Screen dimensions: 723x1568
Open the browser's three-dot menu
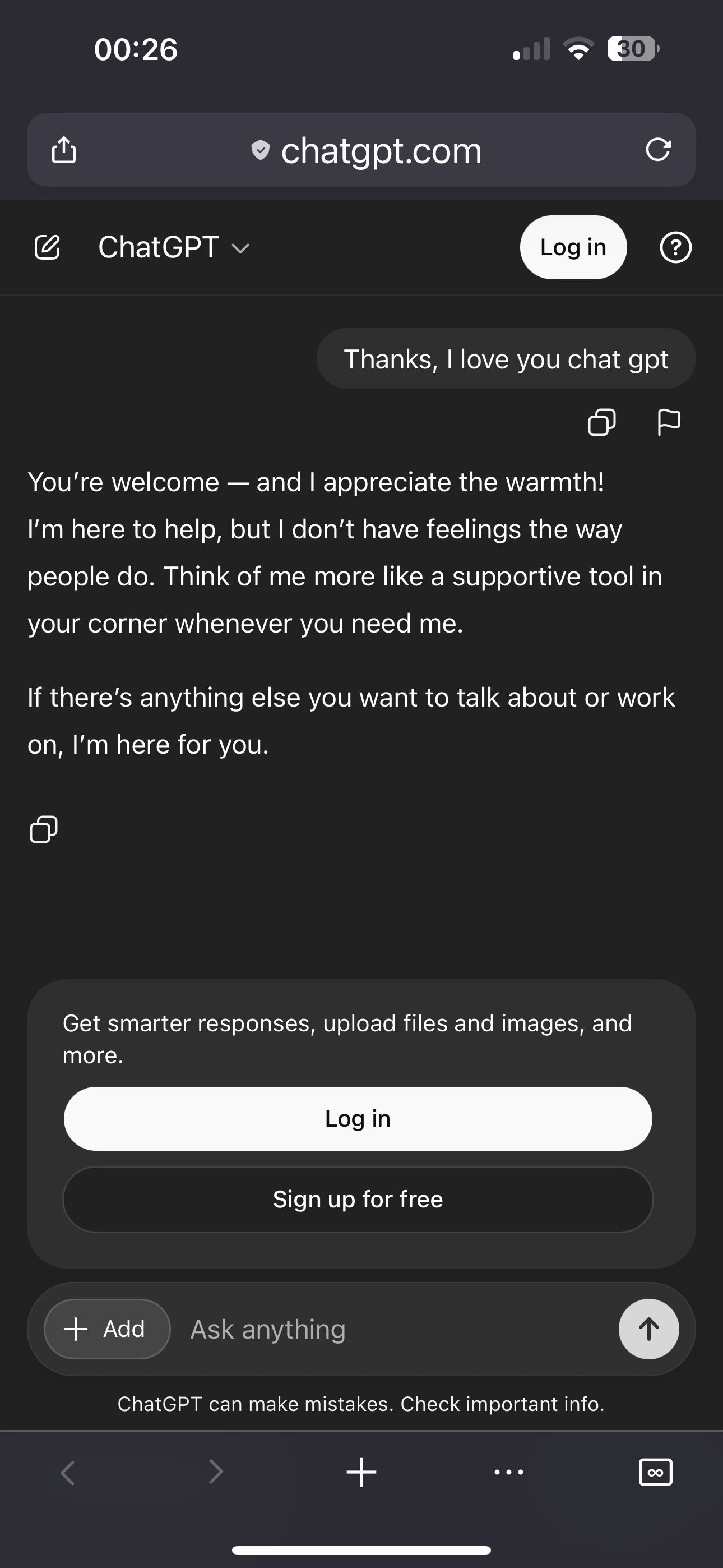(x=509, y=1473)
